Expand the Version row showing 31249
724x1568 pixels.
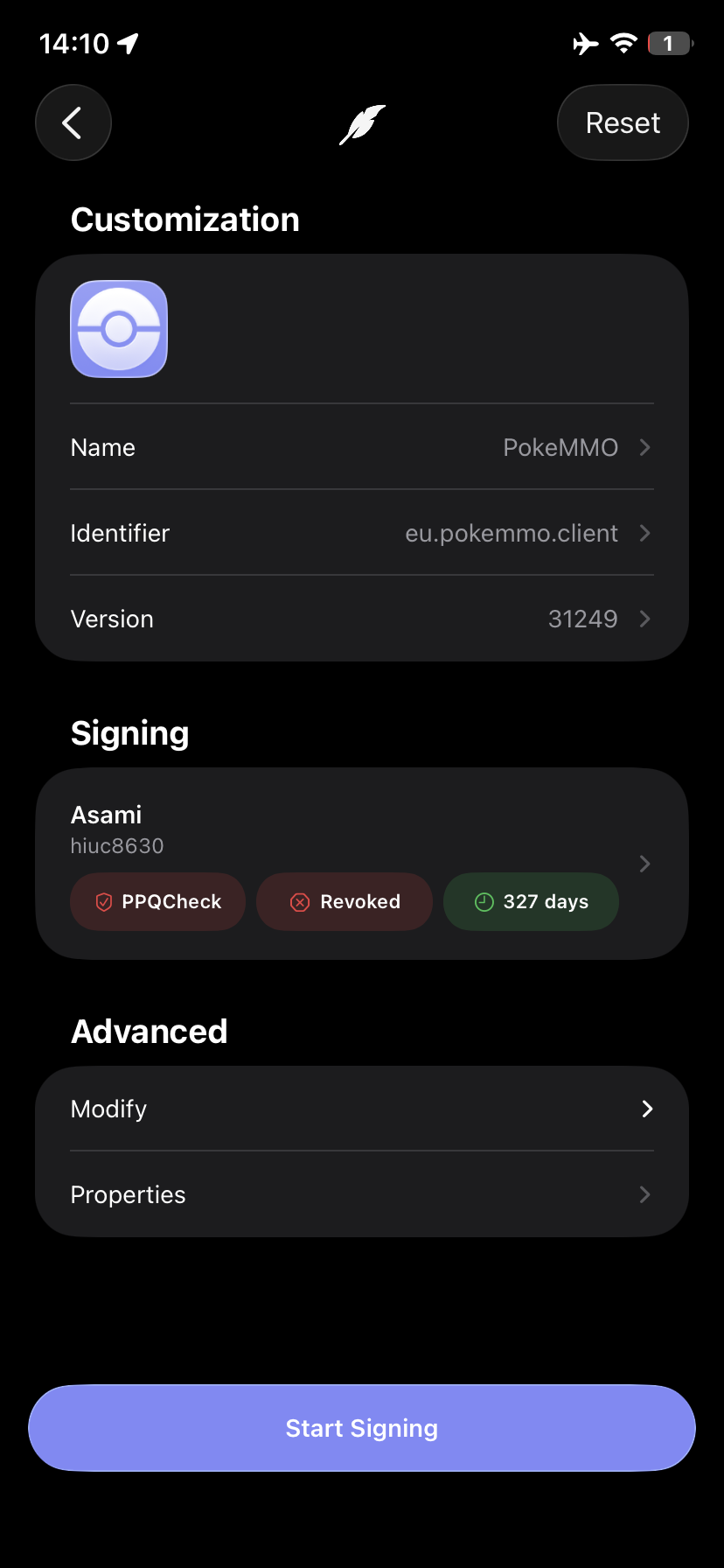[x=361, y=619]
